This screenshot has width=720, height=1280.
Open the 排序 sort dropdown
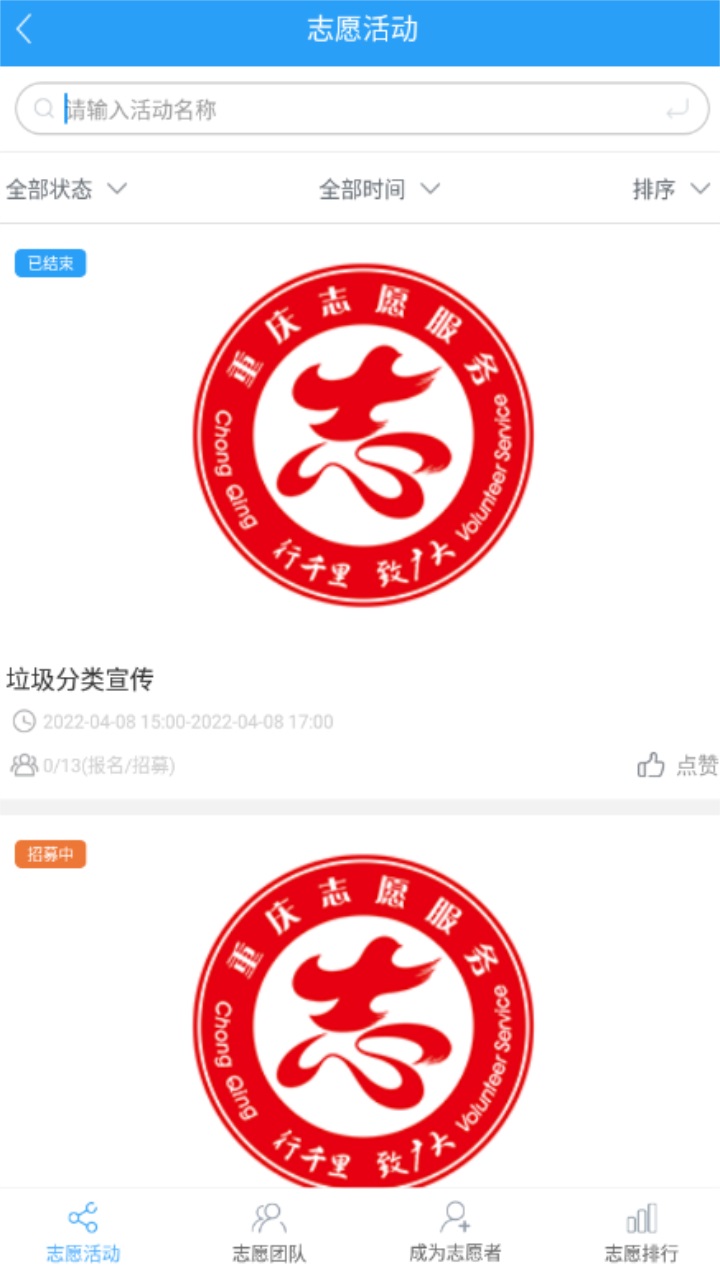coord(670,189)
